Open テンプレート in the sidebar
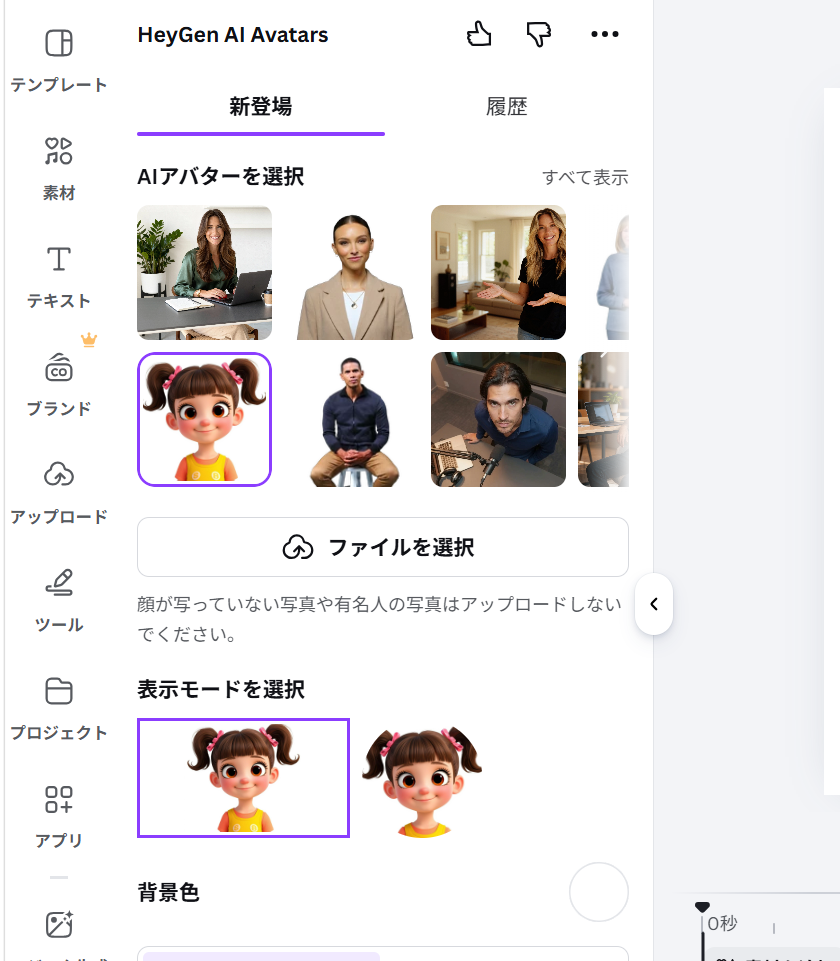Screen dimensions: 840x961 pyautogui.click(x=59, y=60)
